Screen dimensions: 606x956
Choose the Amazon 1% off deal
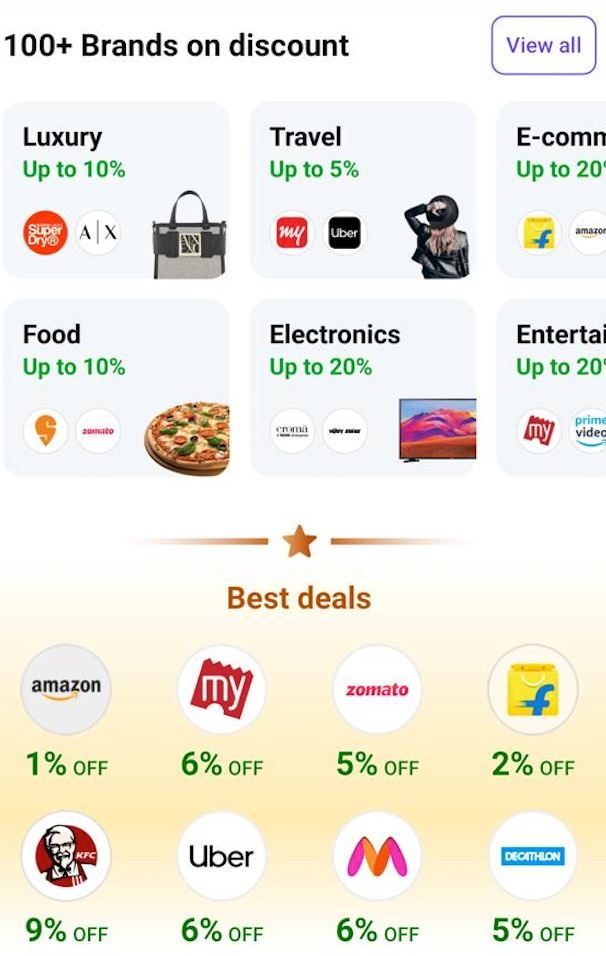[x=66, y=712]
